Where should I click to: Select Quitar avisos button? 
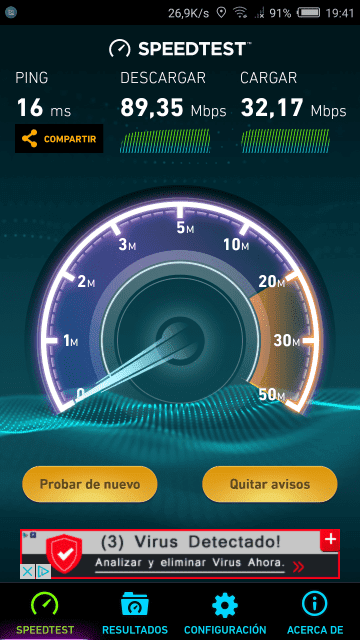(270, 484)
